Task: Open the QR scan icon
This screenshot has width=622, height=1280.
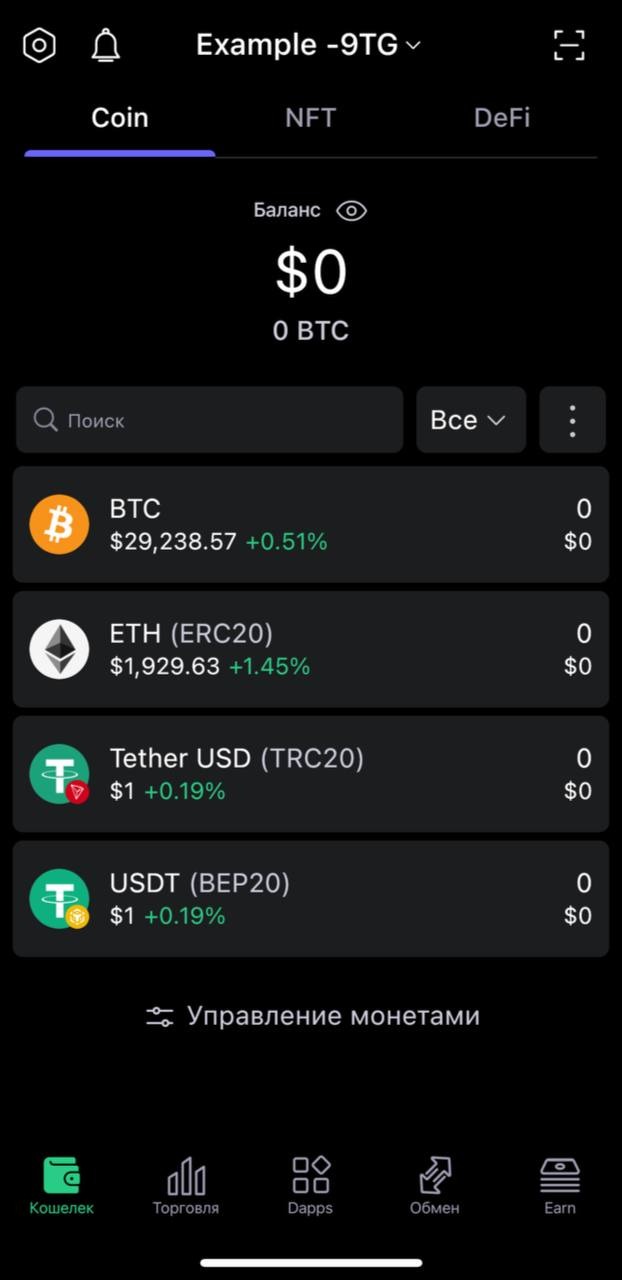Action: [x=569, y=45]
